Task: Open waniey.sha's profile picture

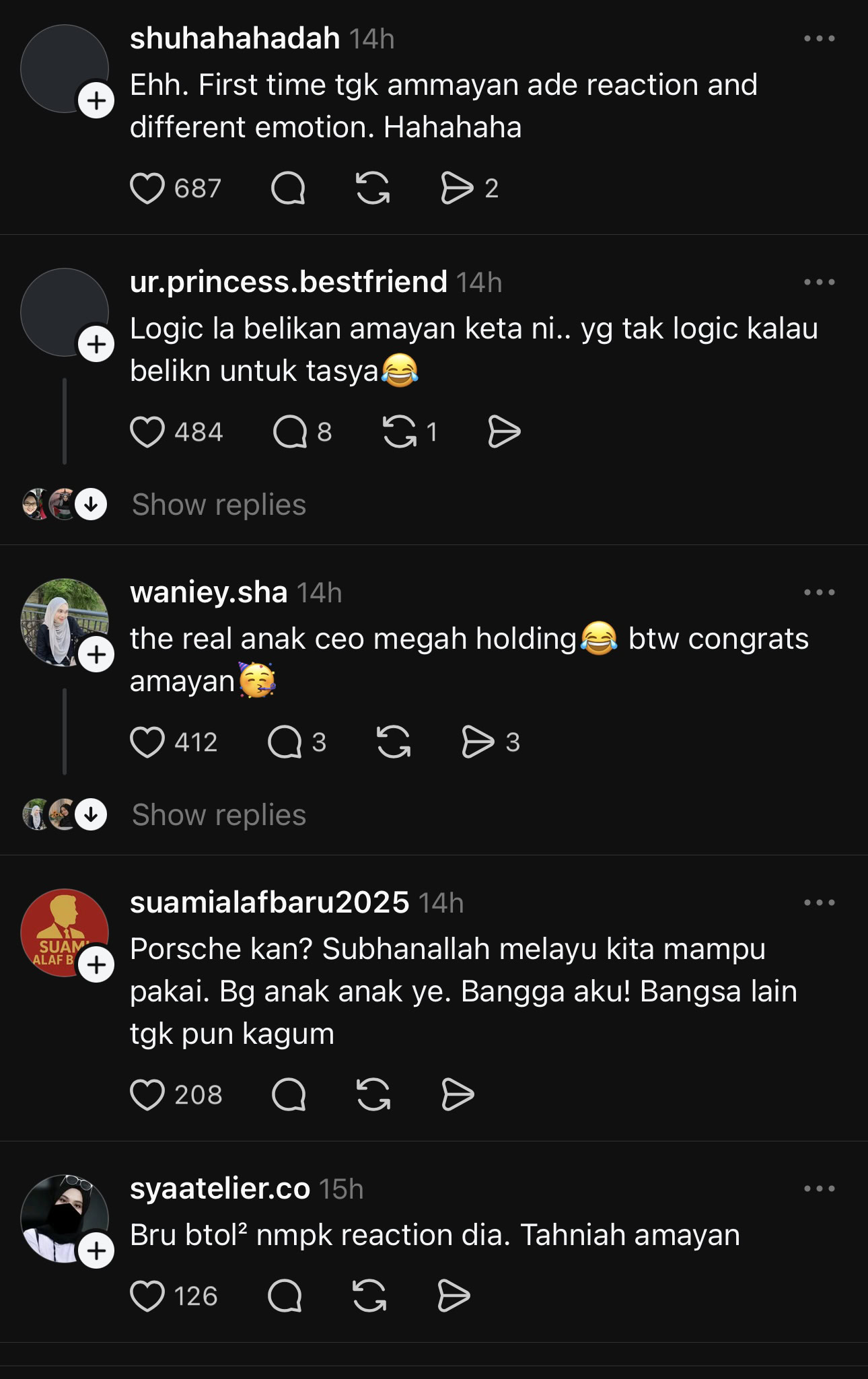Action: coord(63,622)
